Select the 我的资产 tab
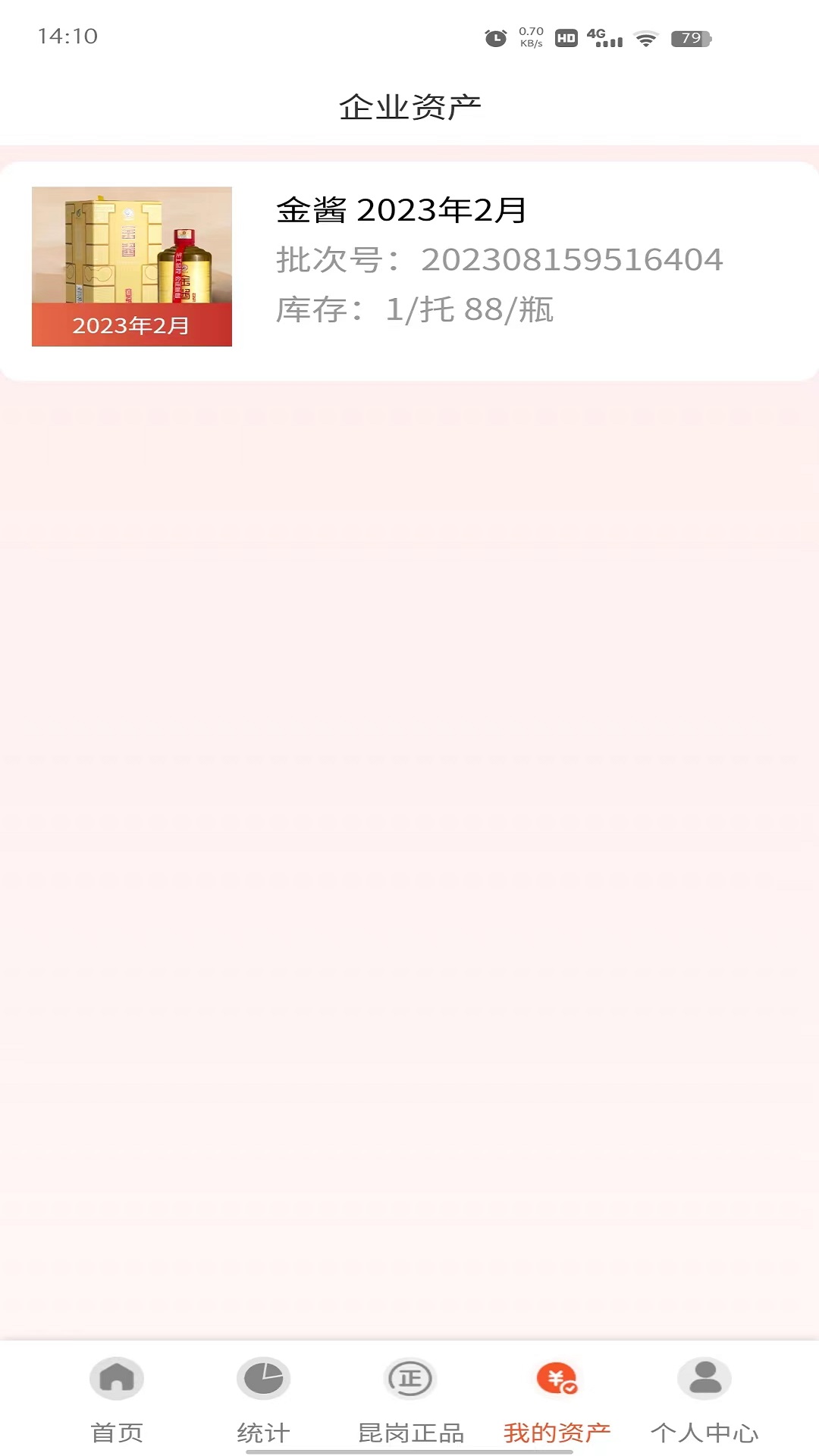Screen dimensions: 819x1456 557,1400
